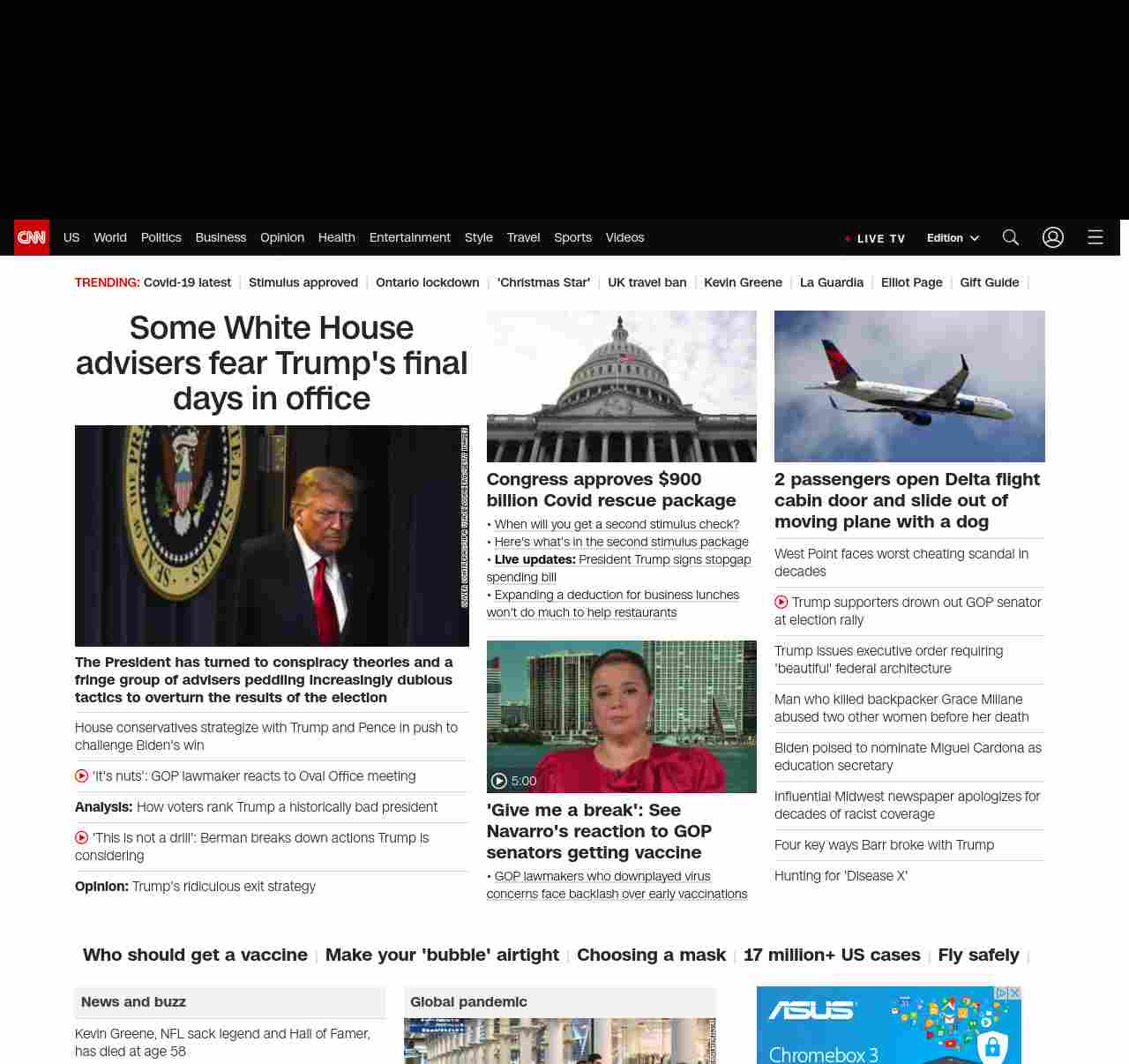
Task: Expand the Edition dropdown
Action: coord(953,238)
